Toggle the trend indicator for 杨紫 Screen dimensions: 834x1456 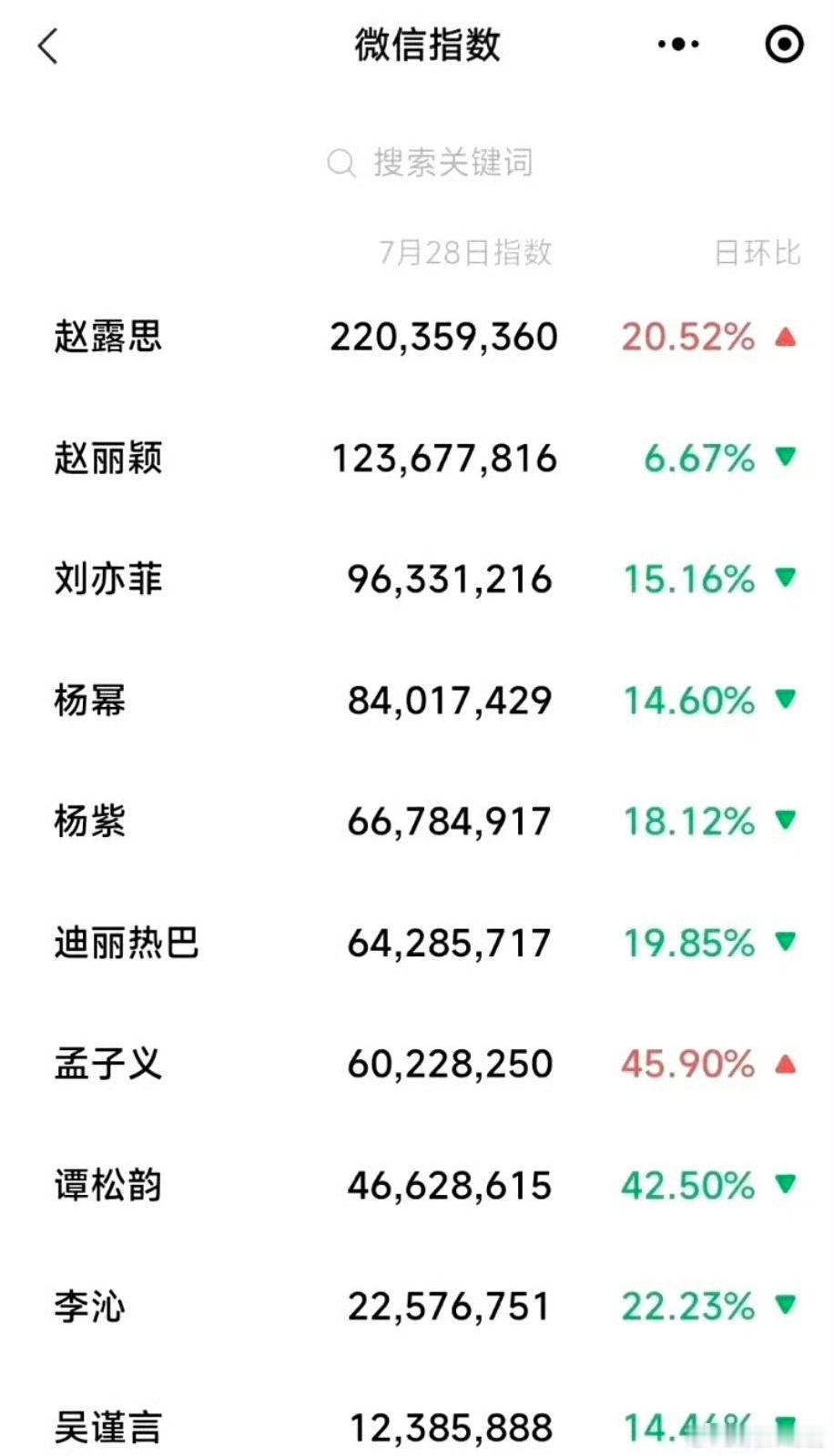[784, 821]
